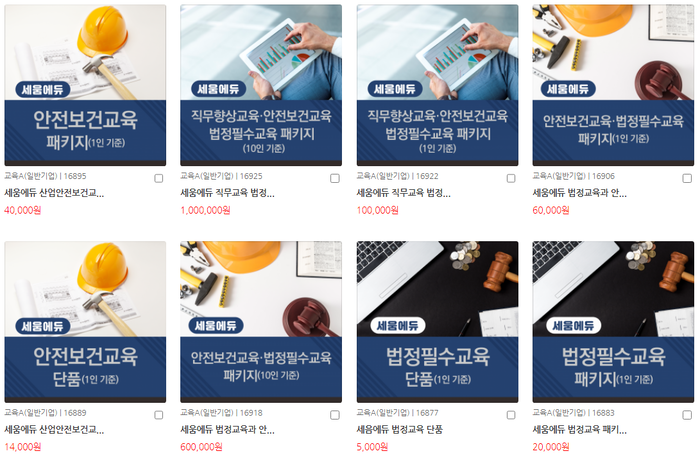Open product 16883 priced 20,000원

coord(613,321)
